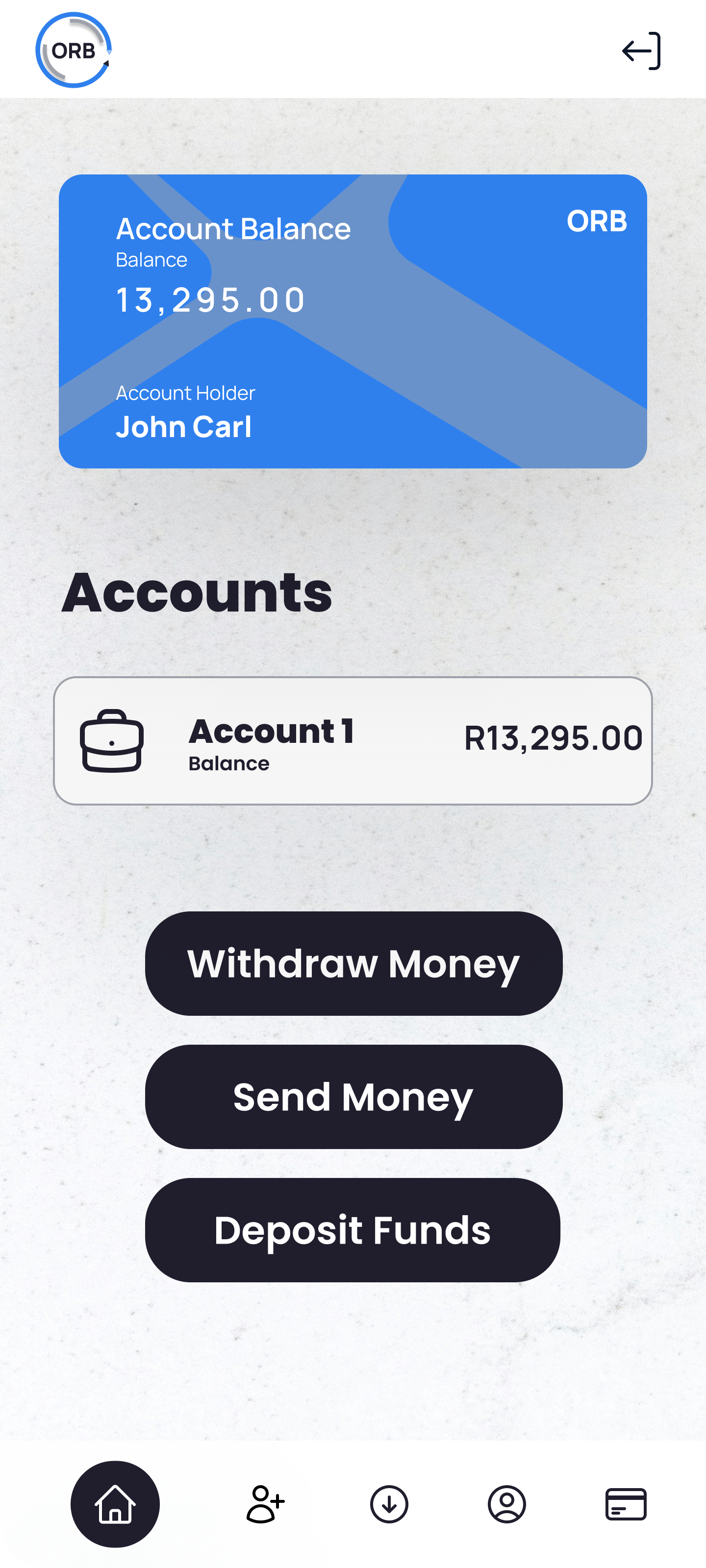This screenshot has width=706, height=1568.
Task: Open the download arrow tab
Action: 389,1504
